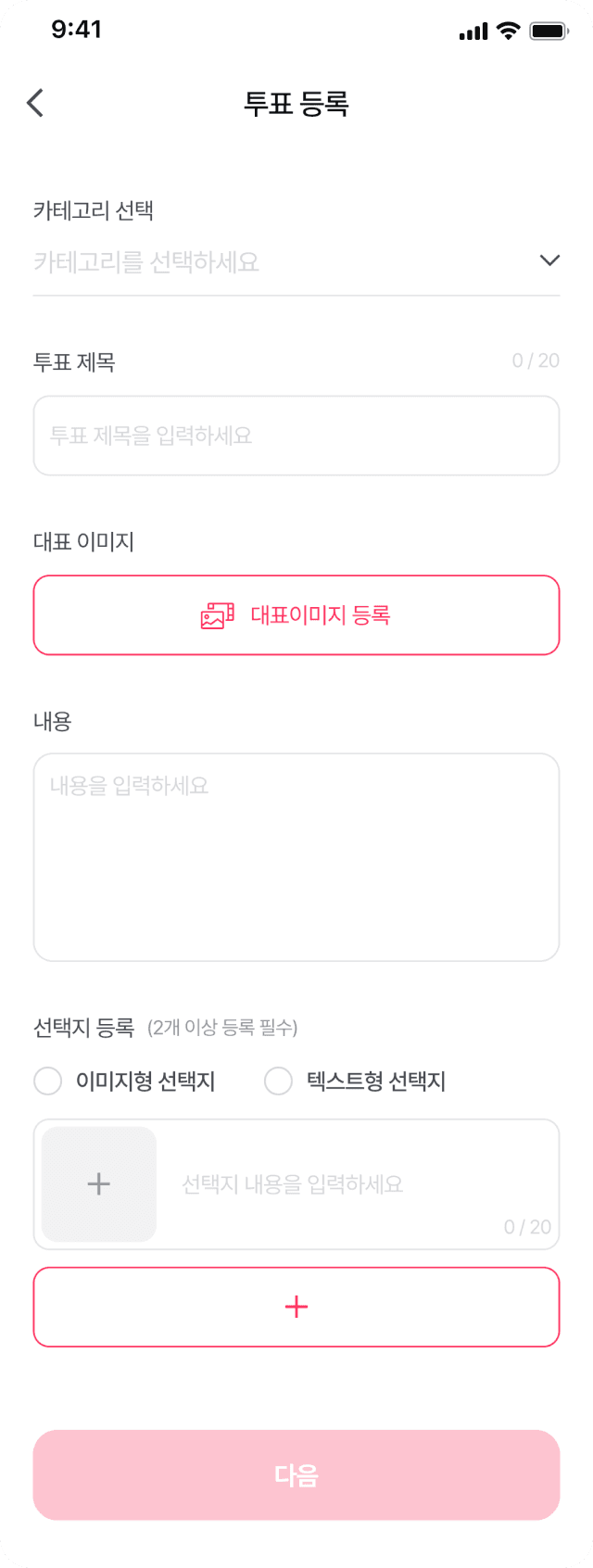Tap the 대표이미지 등록 button
593x1568 pixels.
[x=296, y=615]
